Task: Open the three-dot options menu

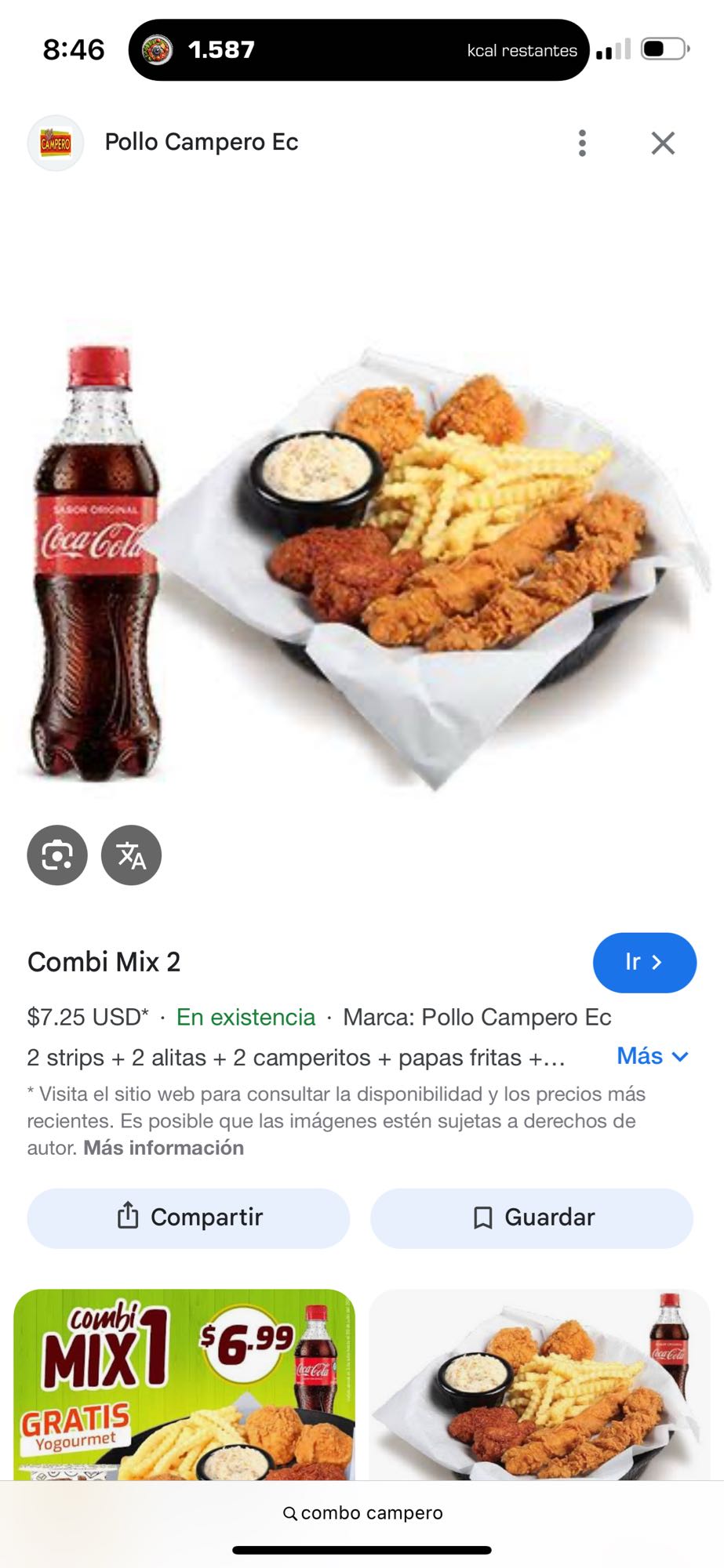Action: tap(582, 143)
